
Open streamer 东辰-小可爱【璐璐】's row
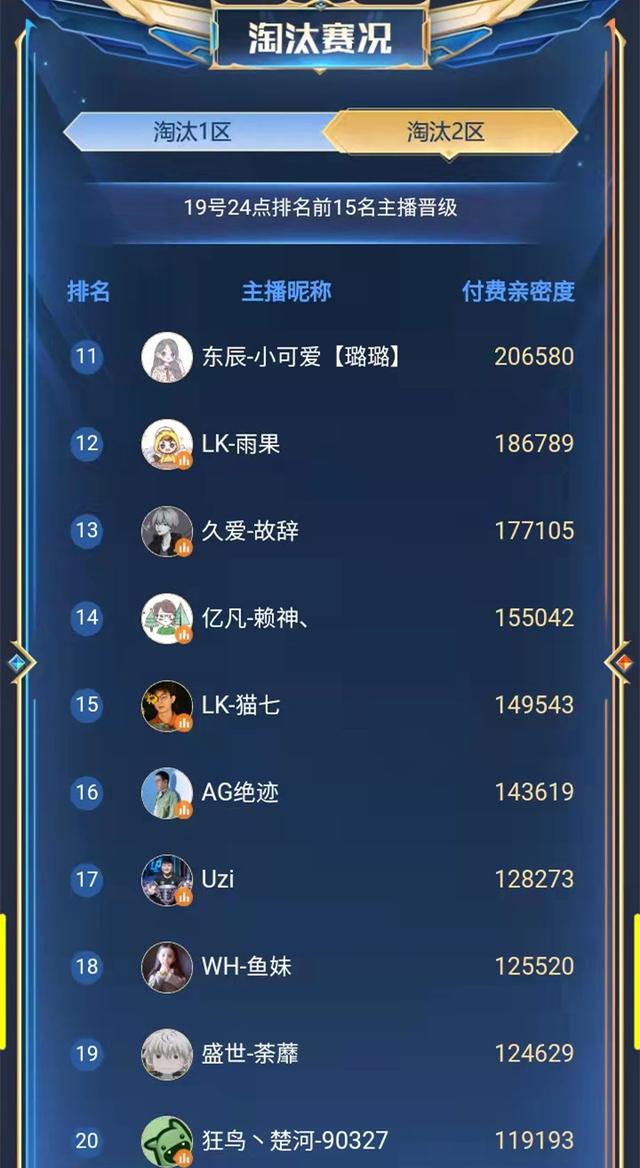(301, 356)
